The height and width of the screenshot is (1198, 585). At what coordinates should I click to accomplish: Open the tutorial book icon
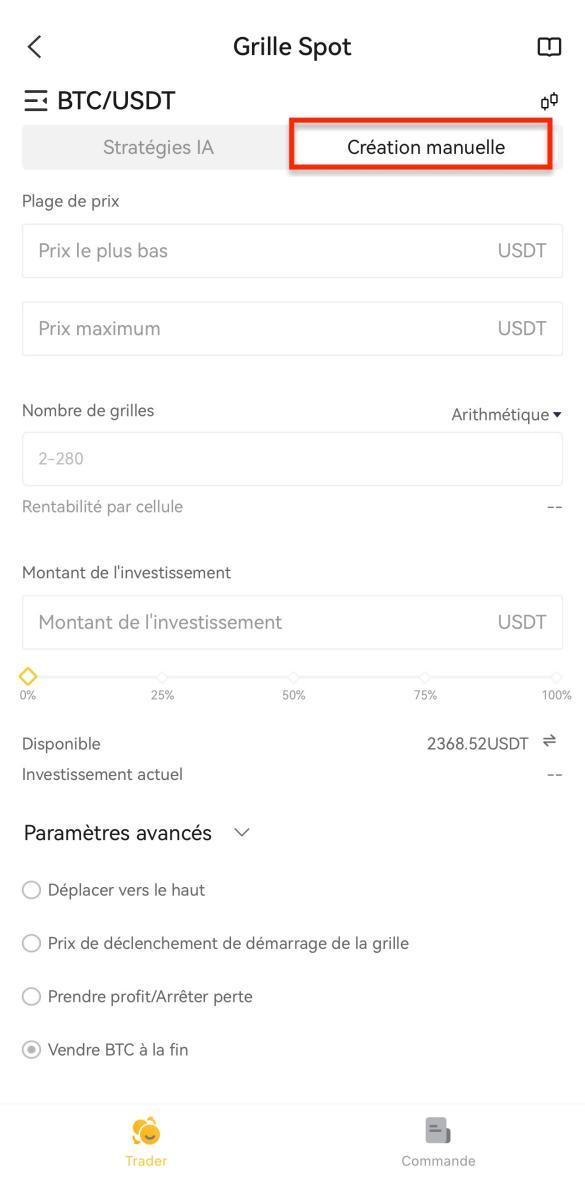(x=549, y=47)
